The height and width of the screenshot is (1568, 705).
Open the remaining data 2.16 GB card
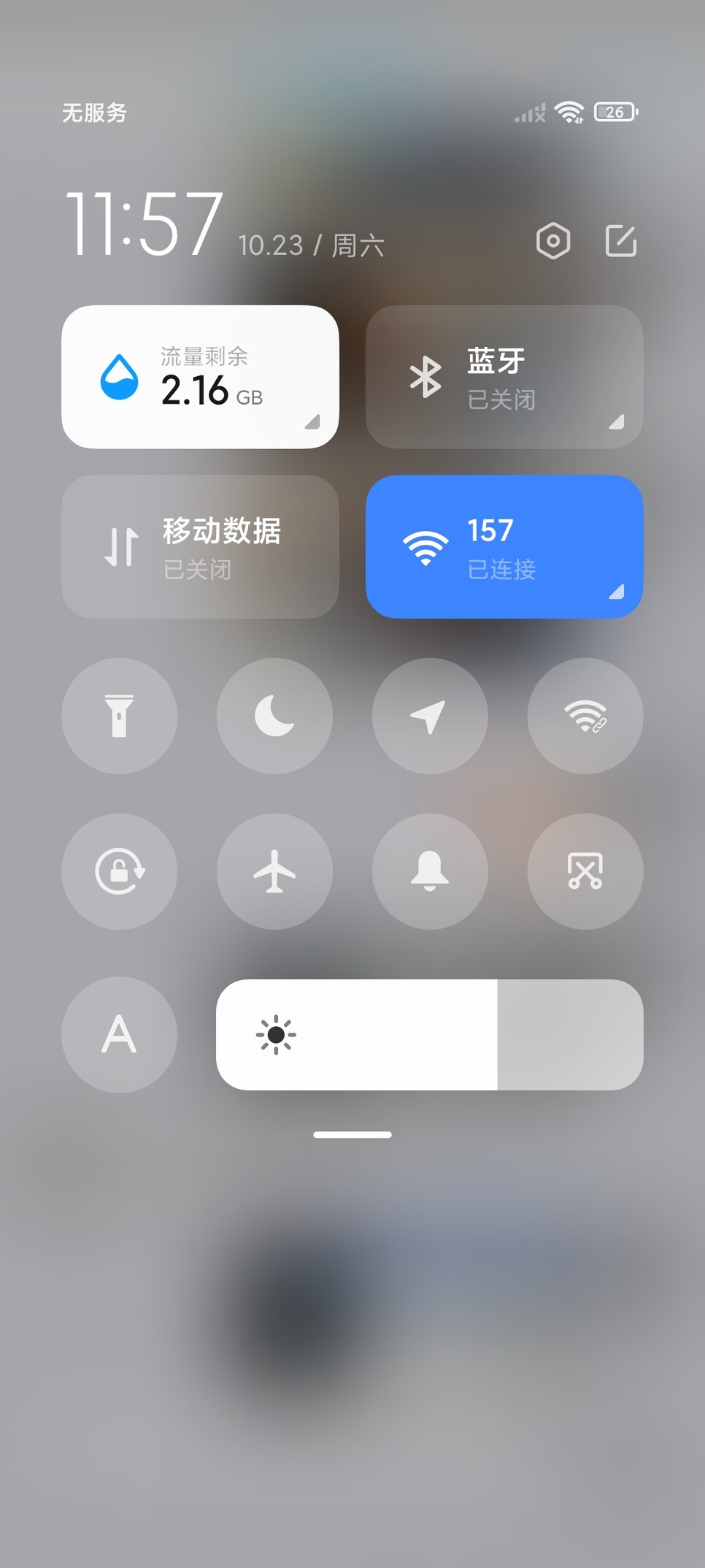[x=200, y=377]
